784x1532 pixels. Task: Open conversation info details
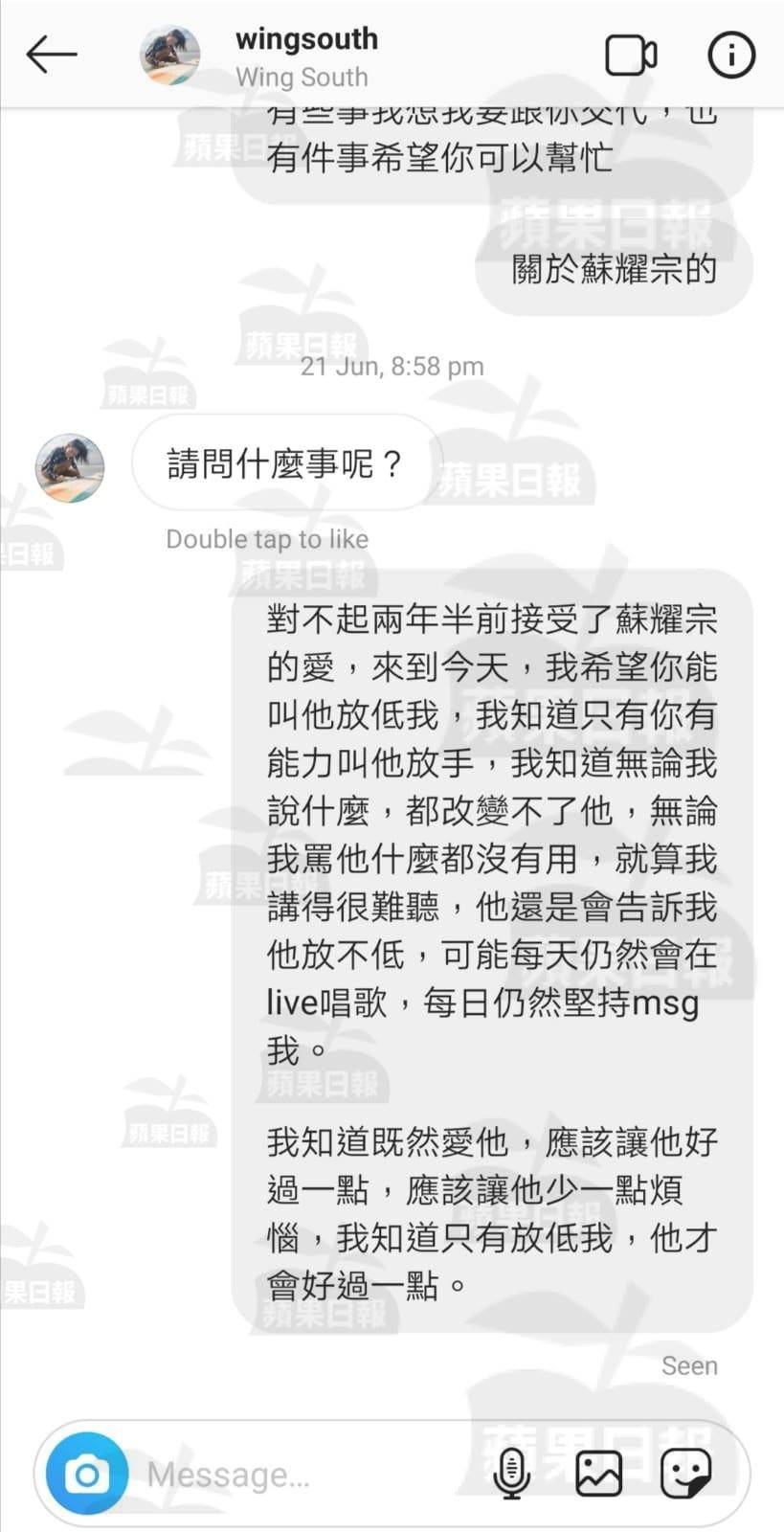click(731, 56)
